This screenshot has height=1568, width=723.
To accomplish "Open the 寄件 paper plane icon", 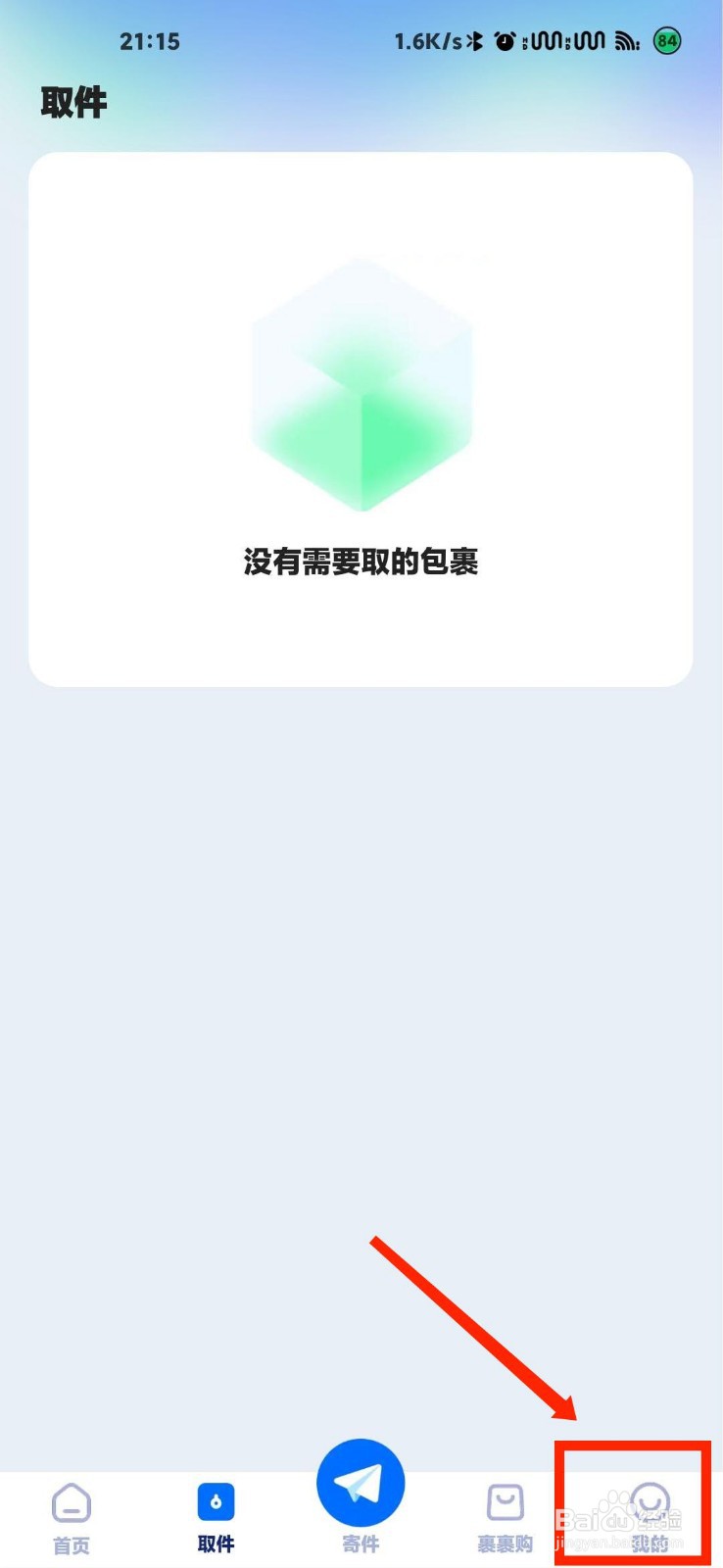I will (361, 1482).
